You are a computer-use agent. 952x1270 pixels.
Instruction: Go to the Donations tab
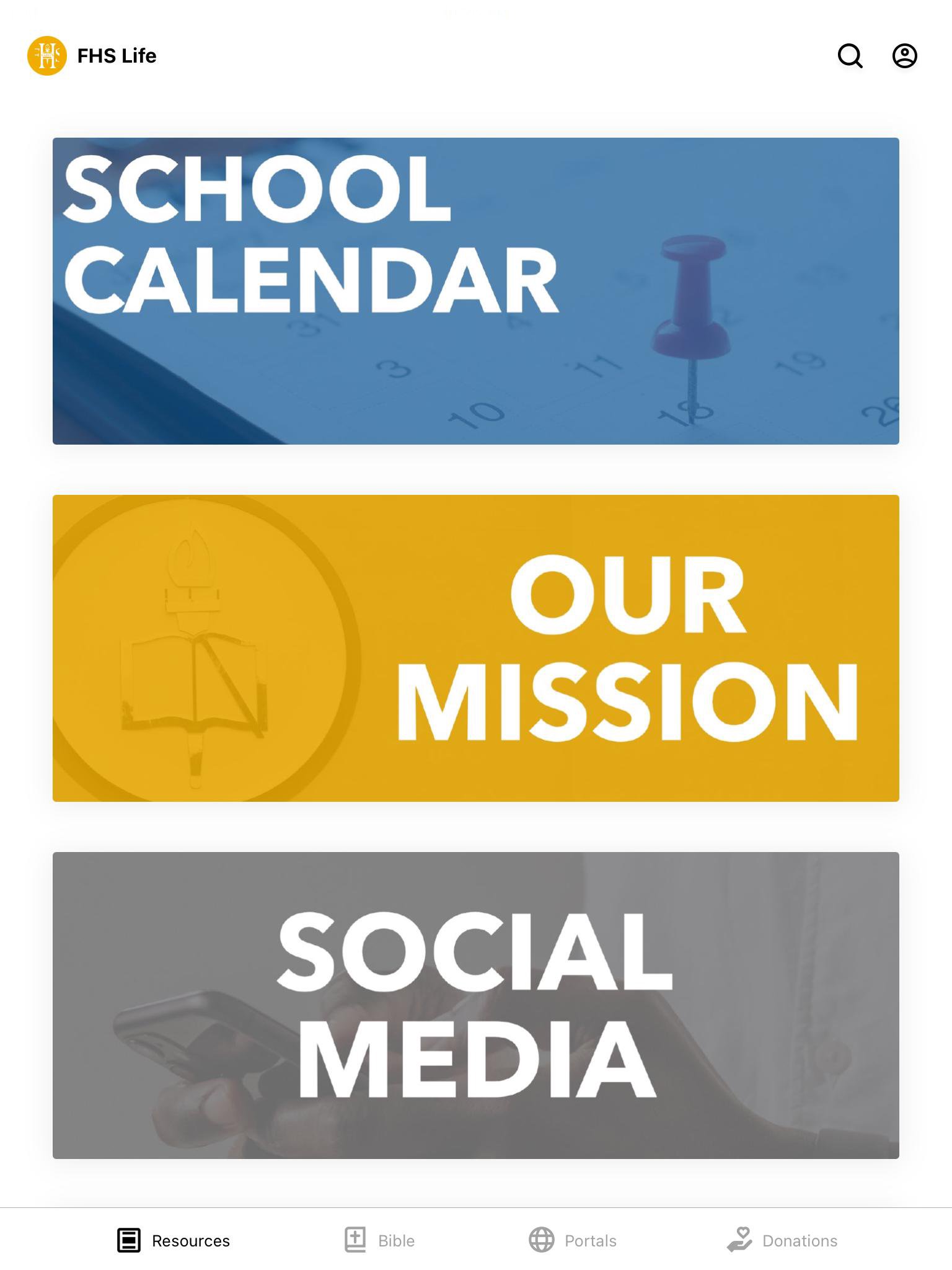pyautogui.click(x=782, y=1240)
